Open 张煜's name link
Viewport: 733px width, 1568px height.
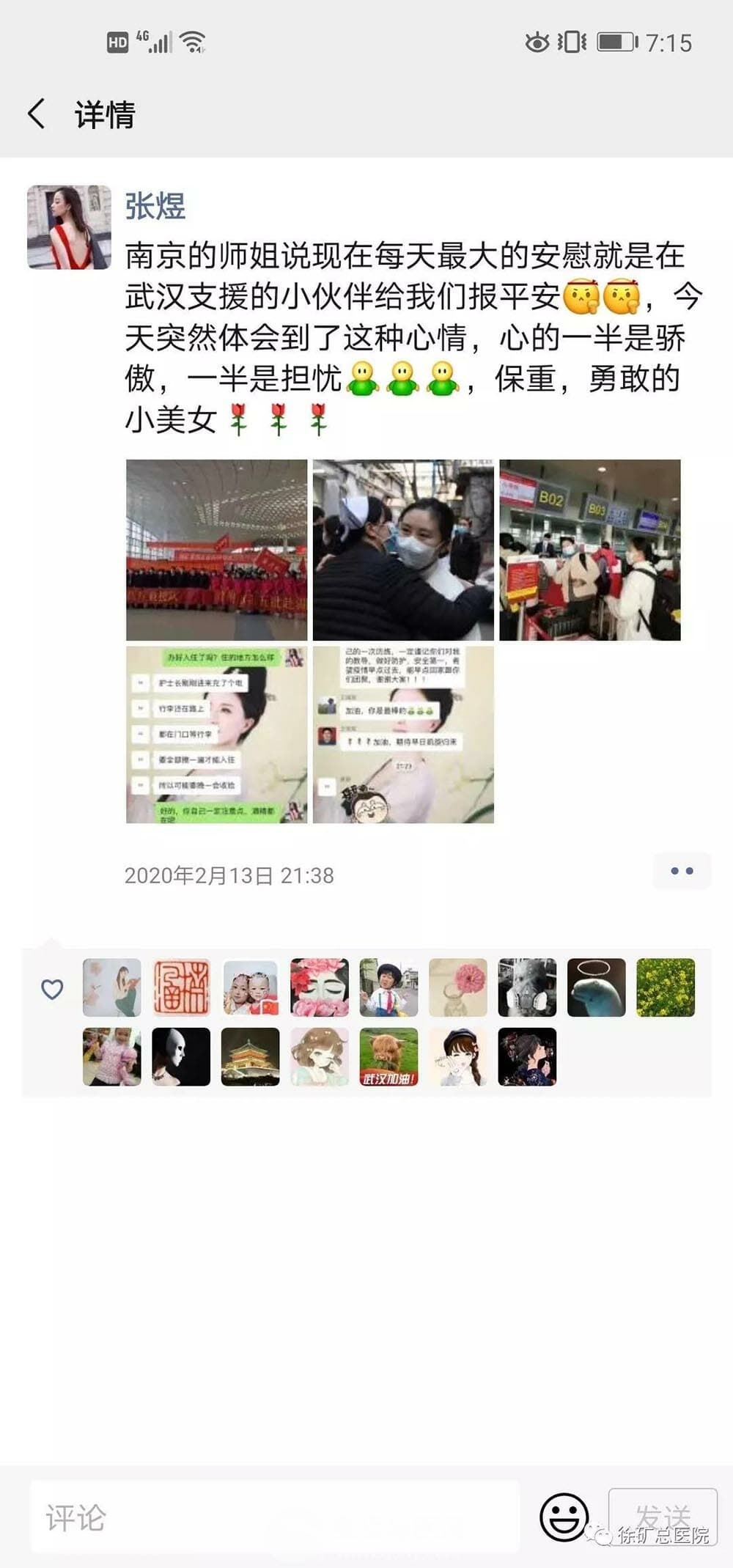point(155,206)
